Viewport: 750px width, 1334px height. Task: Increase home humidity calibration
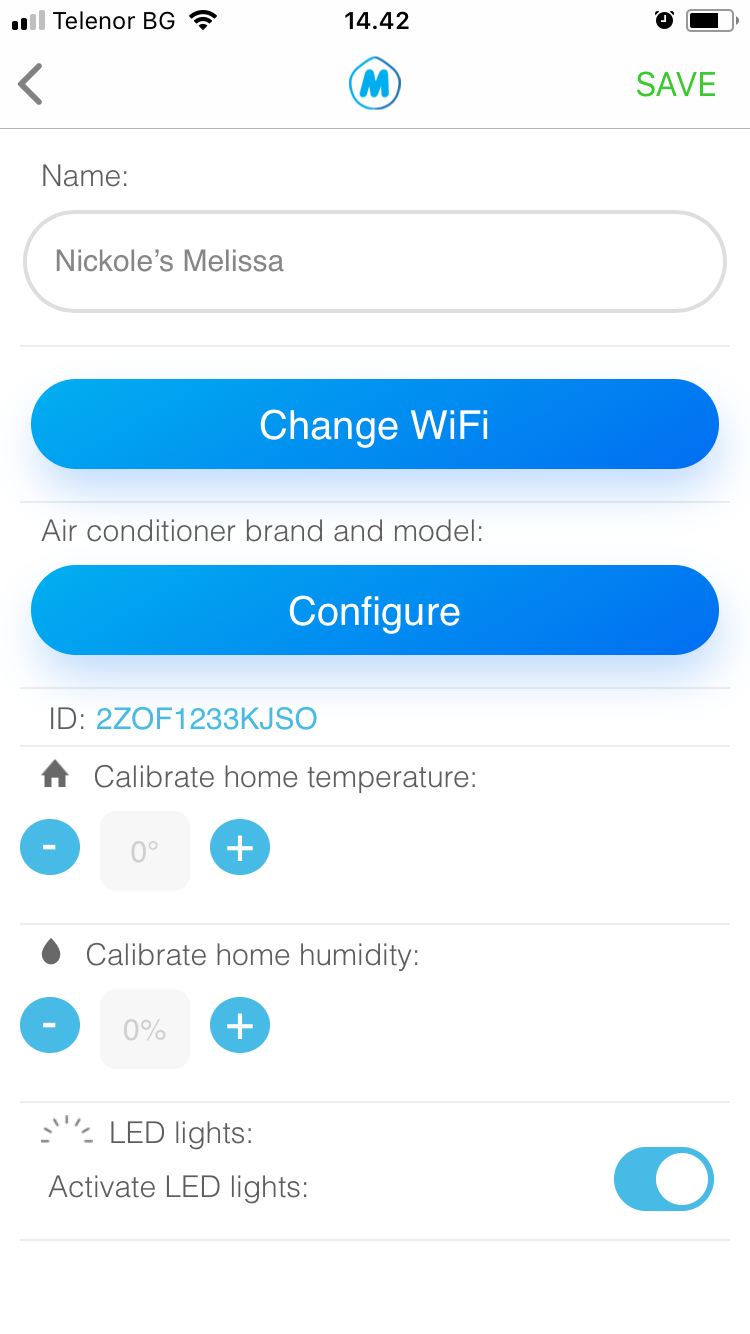pos(240,1025)
